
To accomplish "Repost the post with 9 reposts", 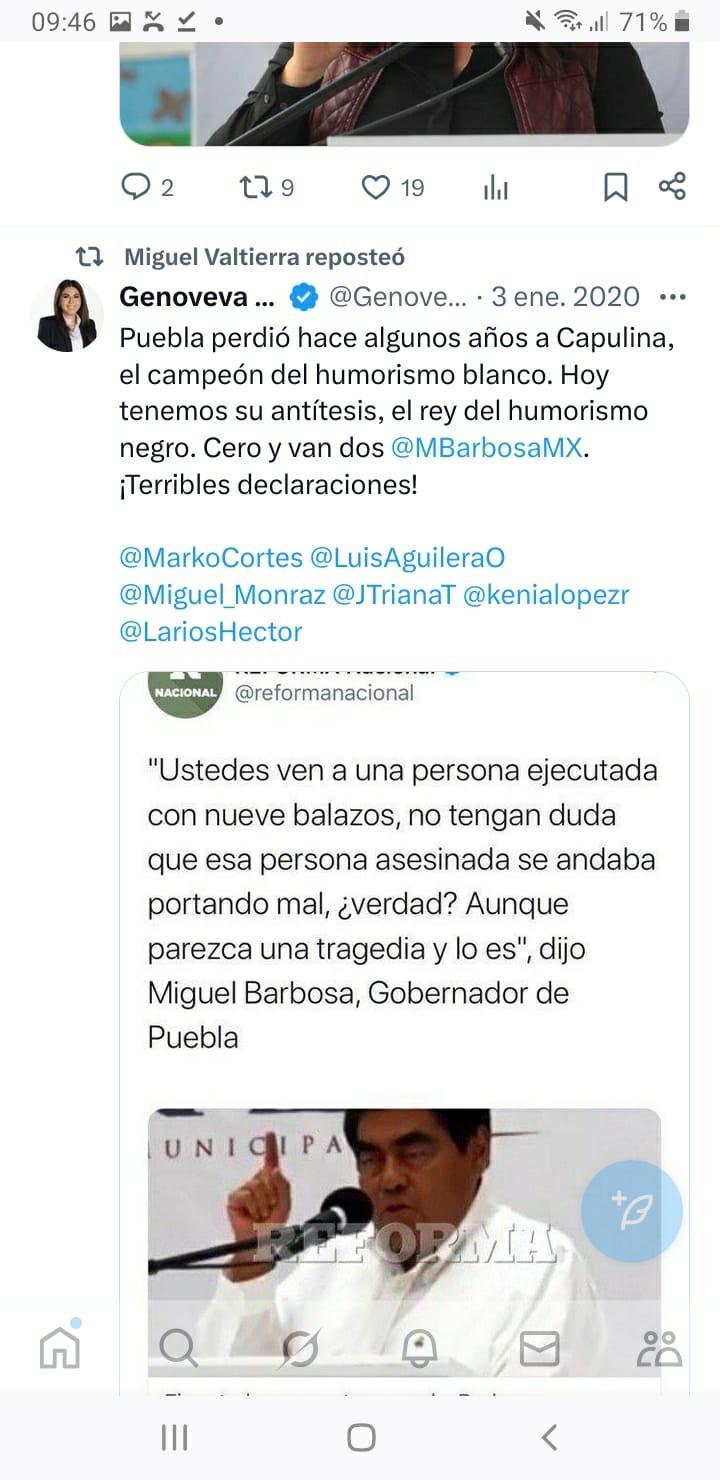I will (256, 187).
